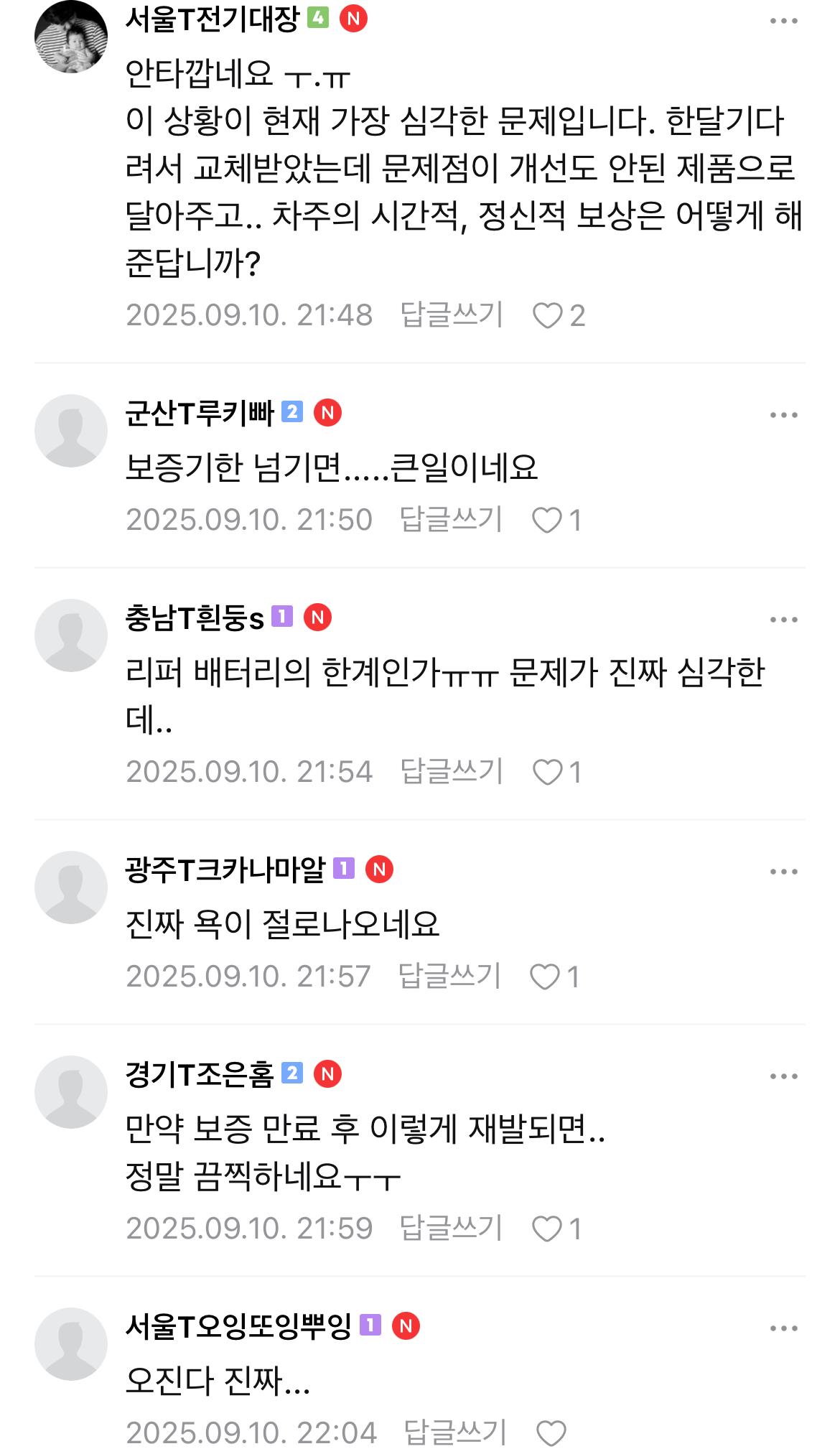Reply to 경기T조은홈's comment
The image size is (840, 1454).
[x=451, y=1228]
